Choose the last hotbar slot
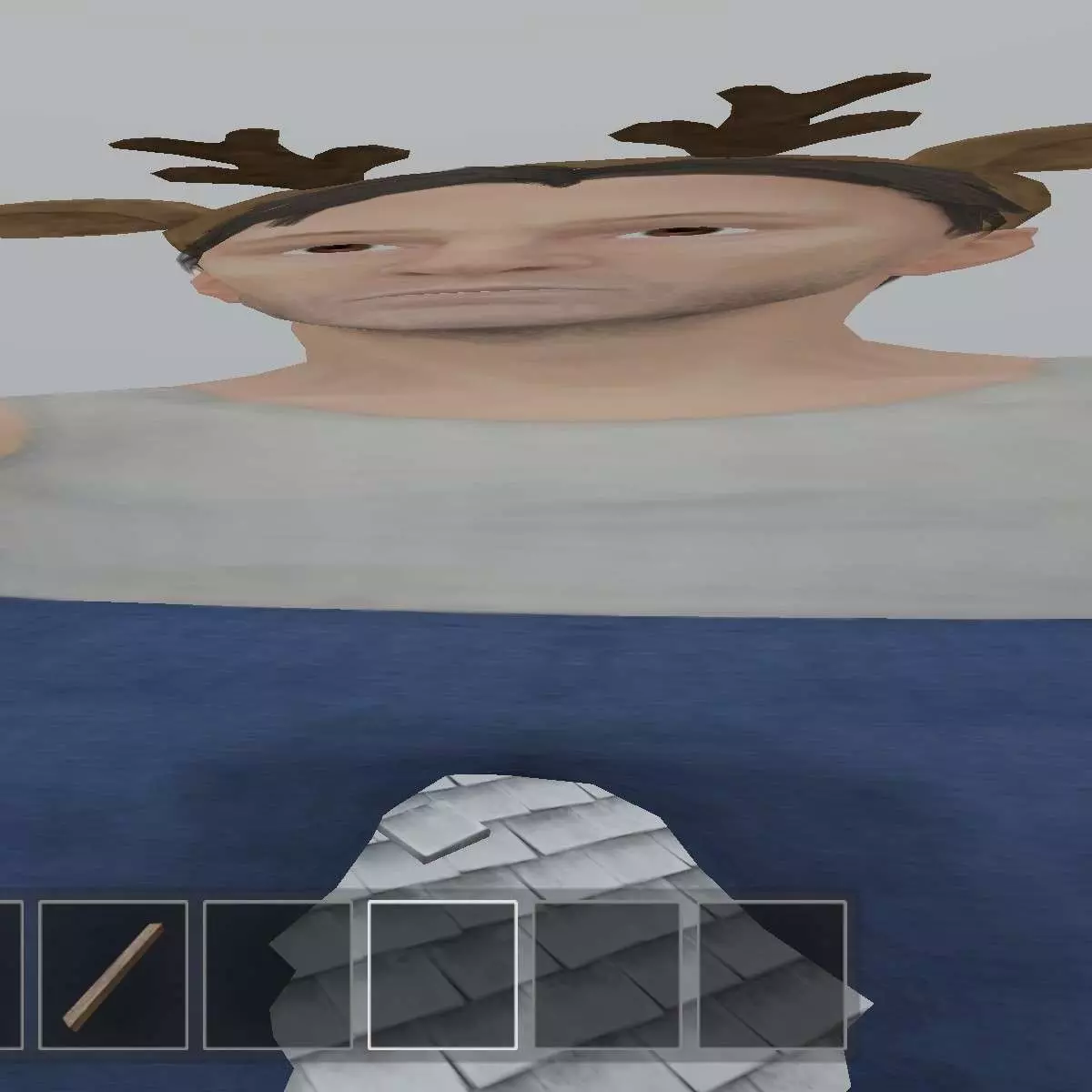The image size is (1092, 1092). [x=772, y=975]
